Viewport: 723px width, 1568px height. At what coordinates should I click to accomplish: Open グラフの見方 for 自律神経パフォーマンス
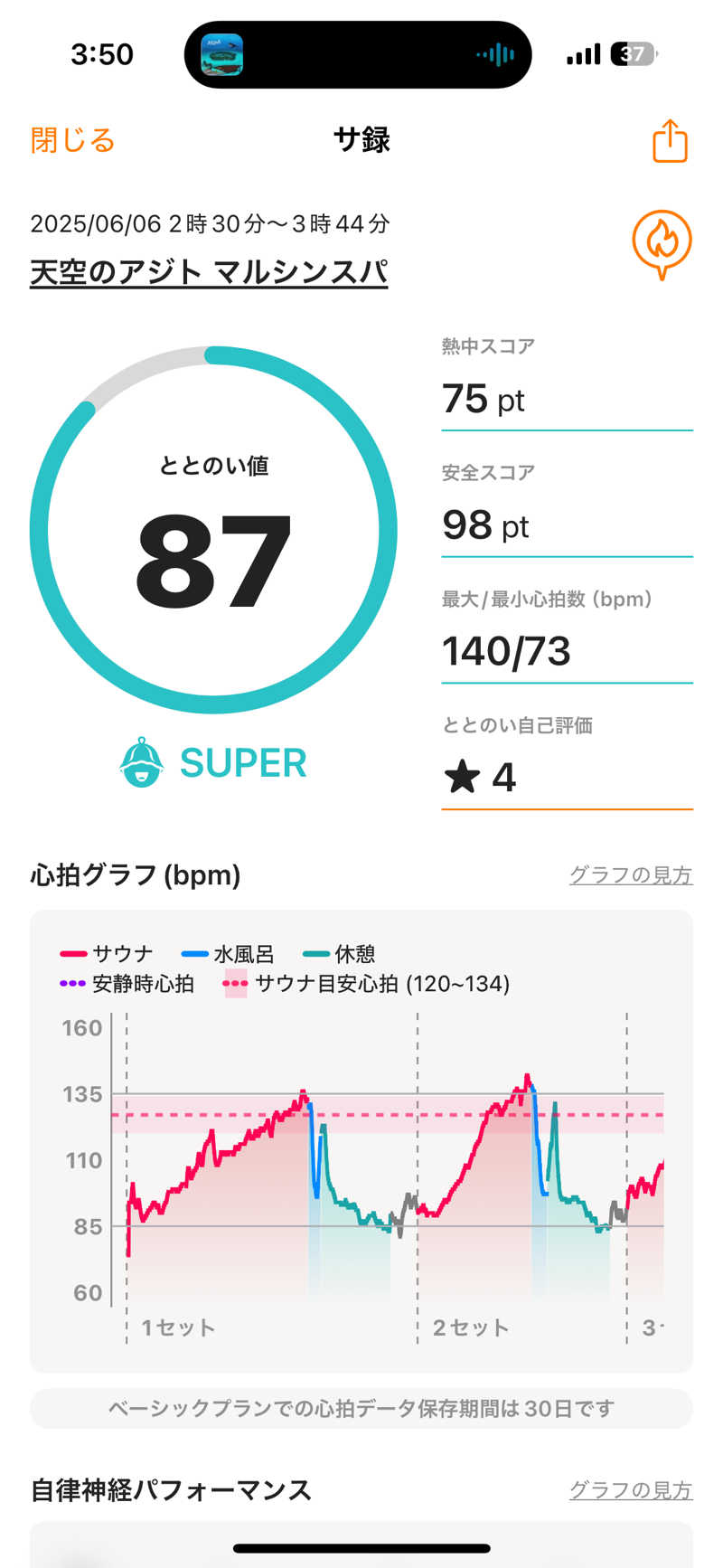click(630, 1489)
